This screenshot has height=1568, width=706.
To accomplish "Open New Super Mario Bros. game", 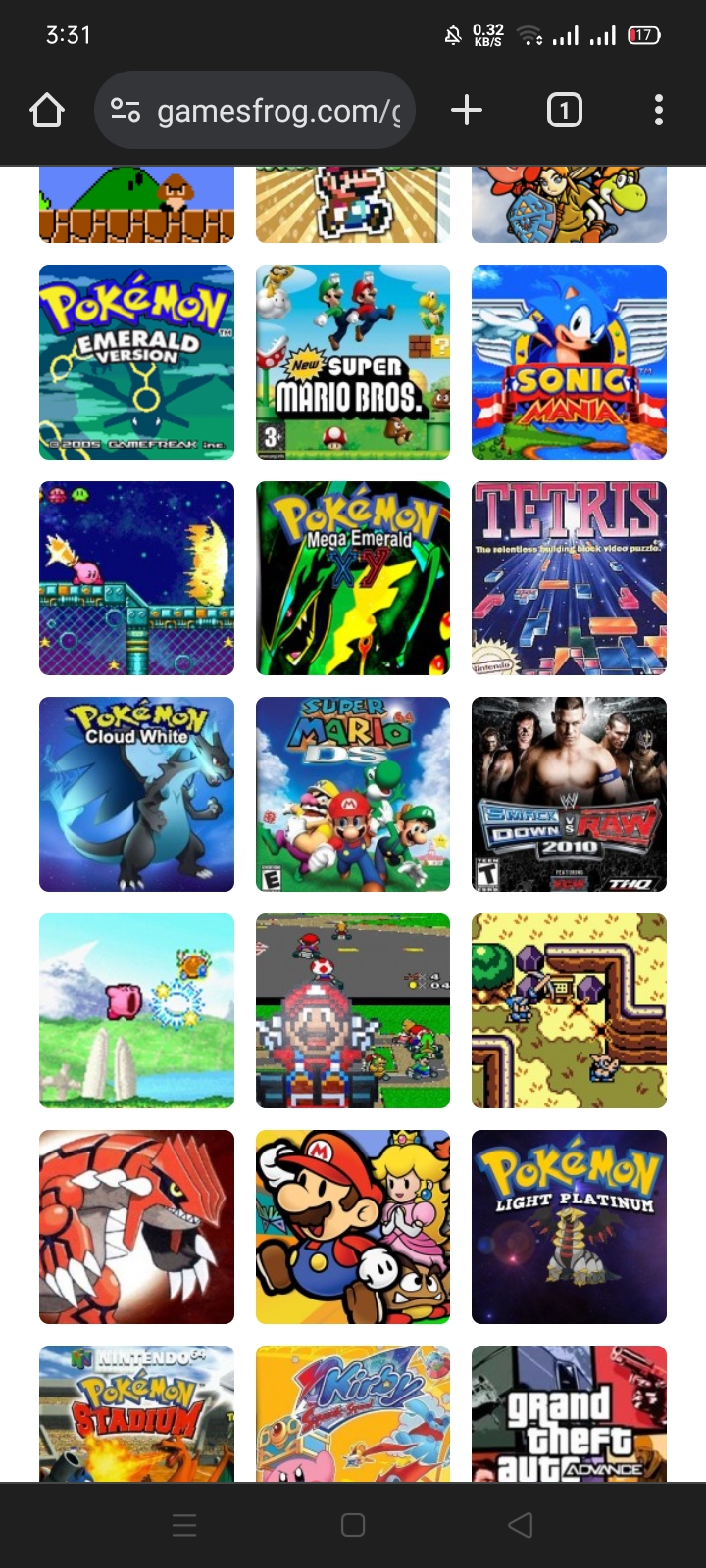I will pos(353,362).
